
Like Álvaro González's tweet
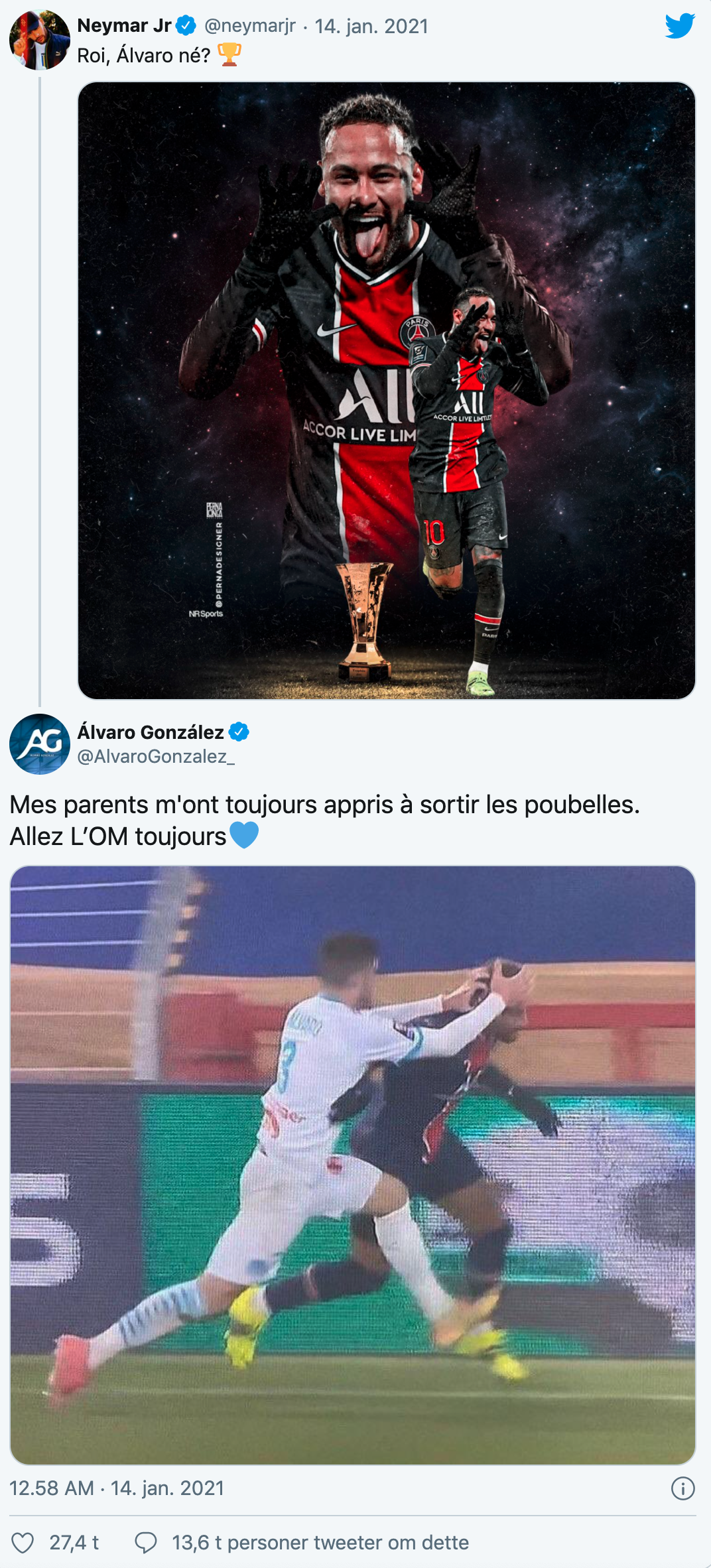click(x=23, y=1543)
